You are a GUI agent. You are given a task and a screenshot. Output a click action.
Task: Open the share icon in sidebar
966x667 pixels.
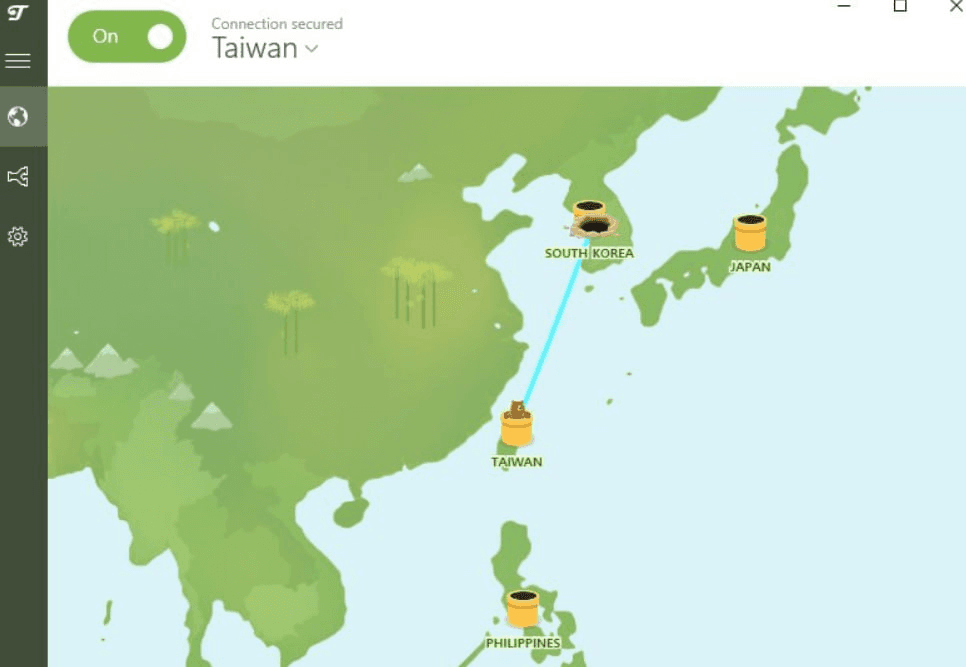click(x=18, y=177)
